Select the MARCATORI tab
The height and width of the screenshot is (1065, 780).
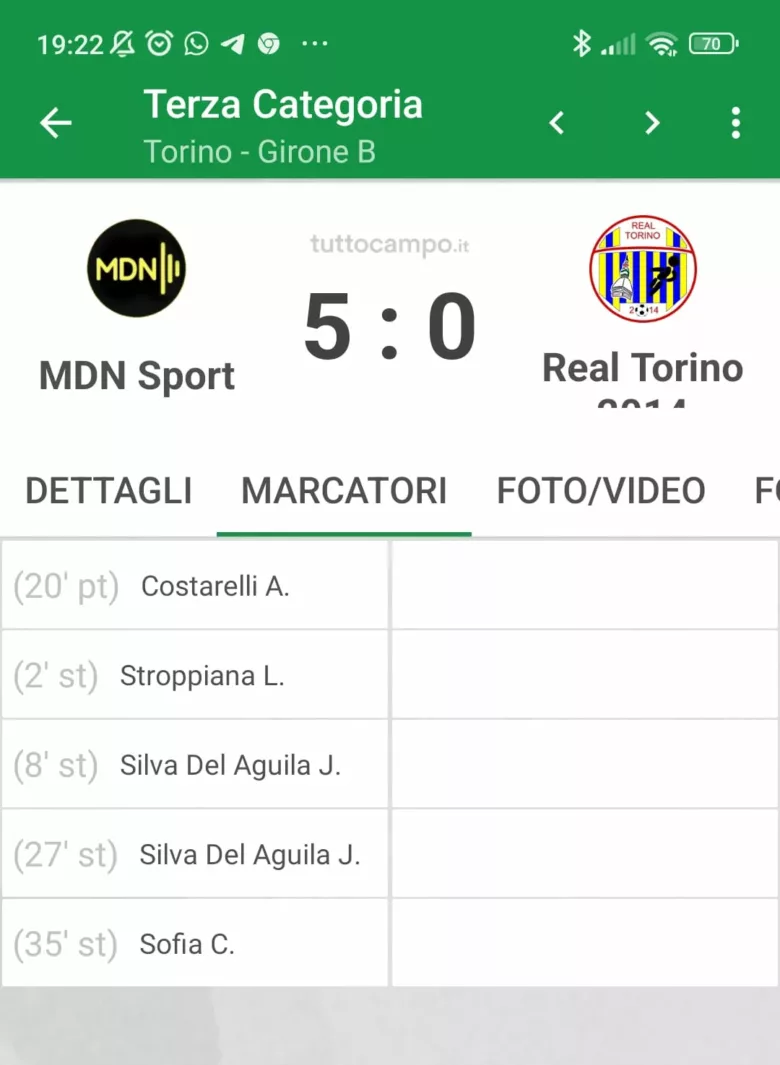(344, 491)
